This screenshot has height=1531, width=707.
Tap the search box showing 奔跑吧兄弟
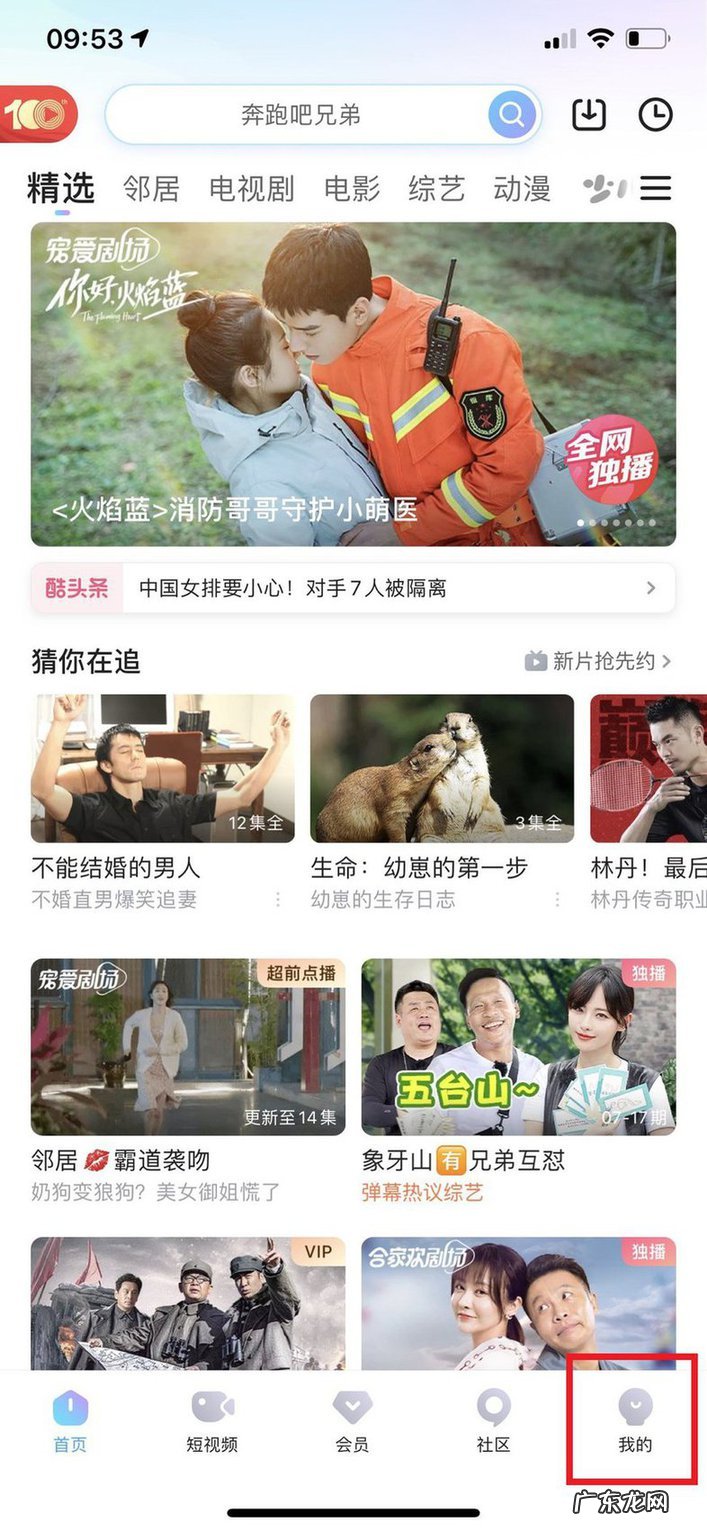(300, 115)
